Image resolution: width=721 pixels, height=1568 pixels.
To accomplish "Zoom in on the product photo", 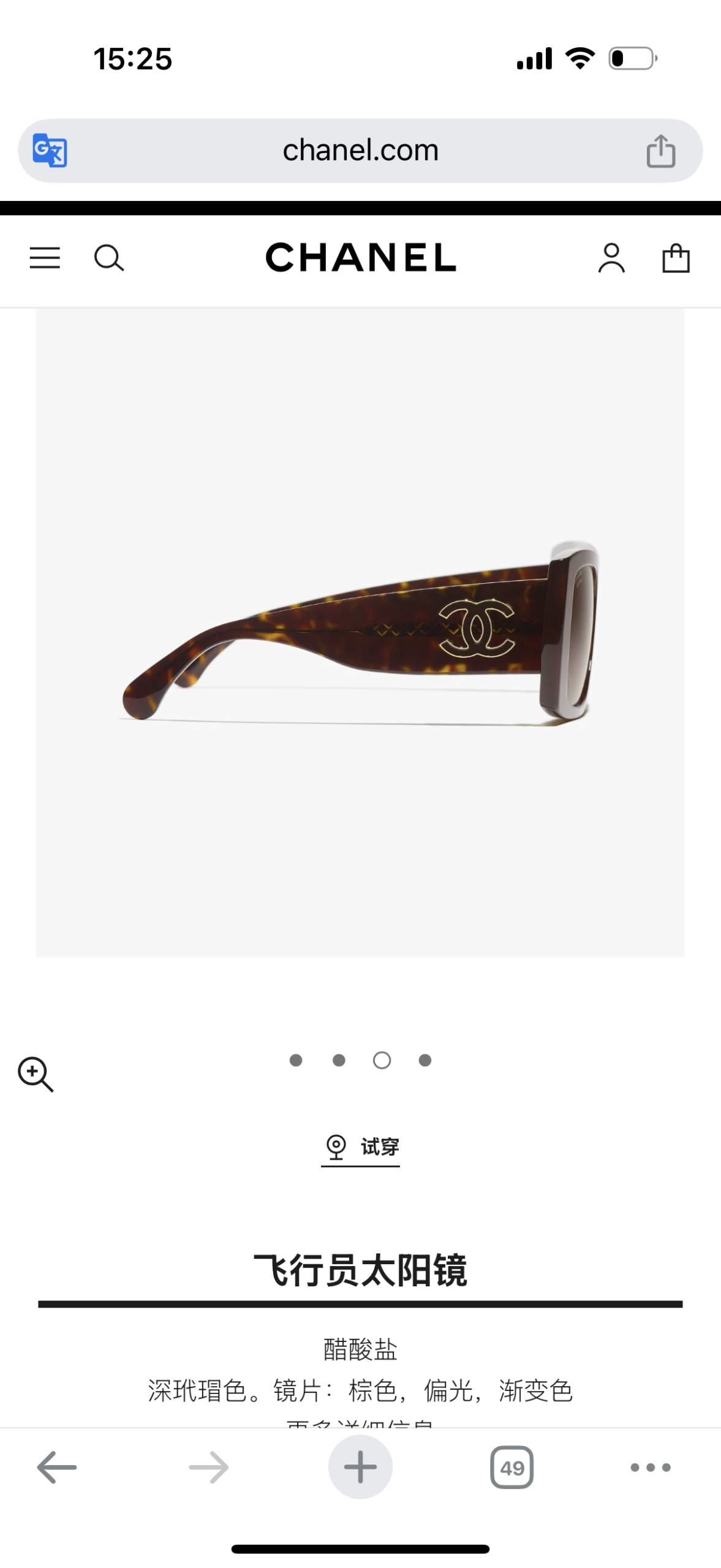I will [36, 1074].
